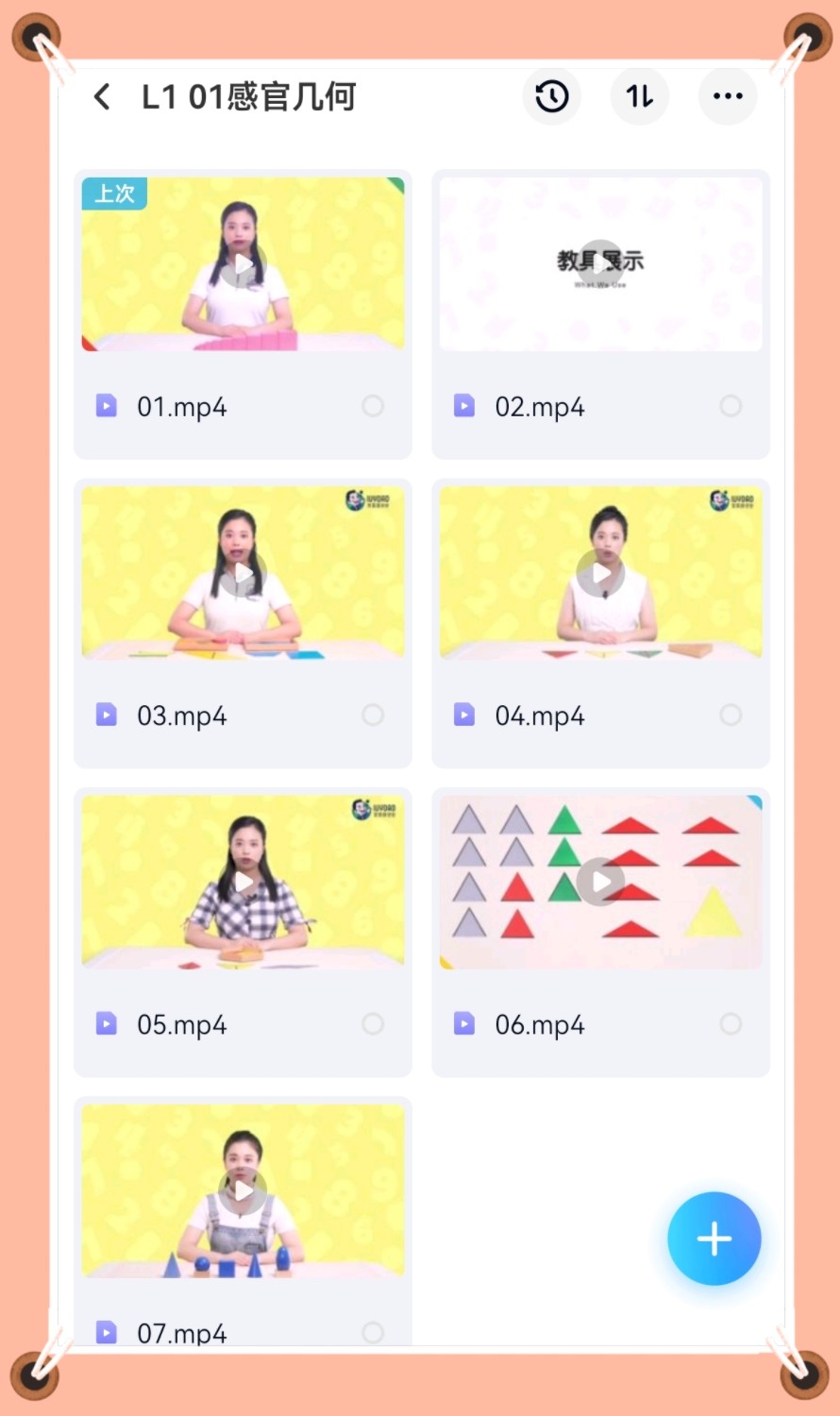
Task: Open the 06.mp4 triangles video
Action: [600, 882]
